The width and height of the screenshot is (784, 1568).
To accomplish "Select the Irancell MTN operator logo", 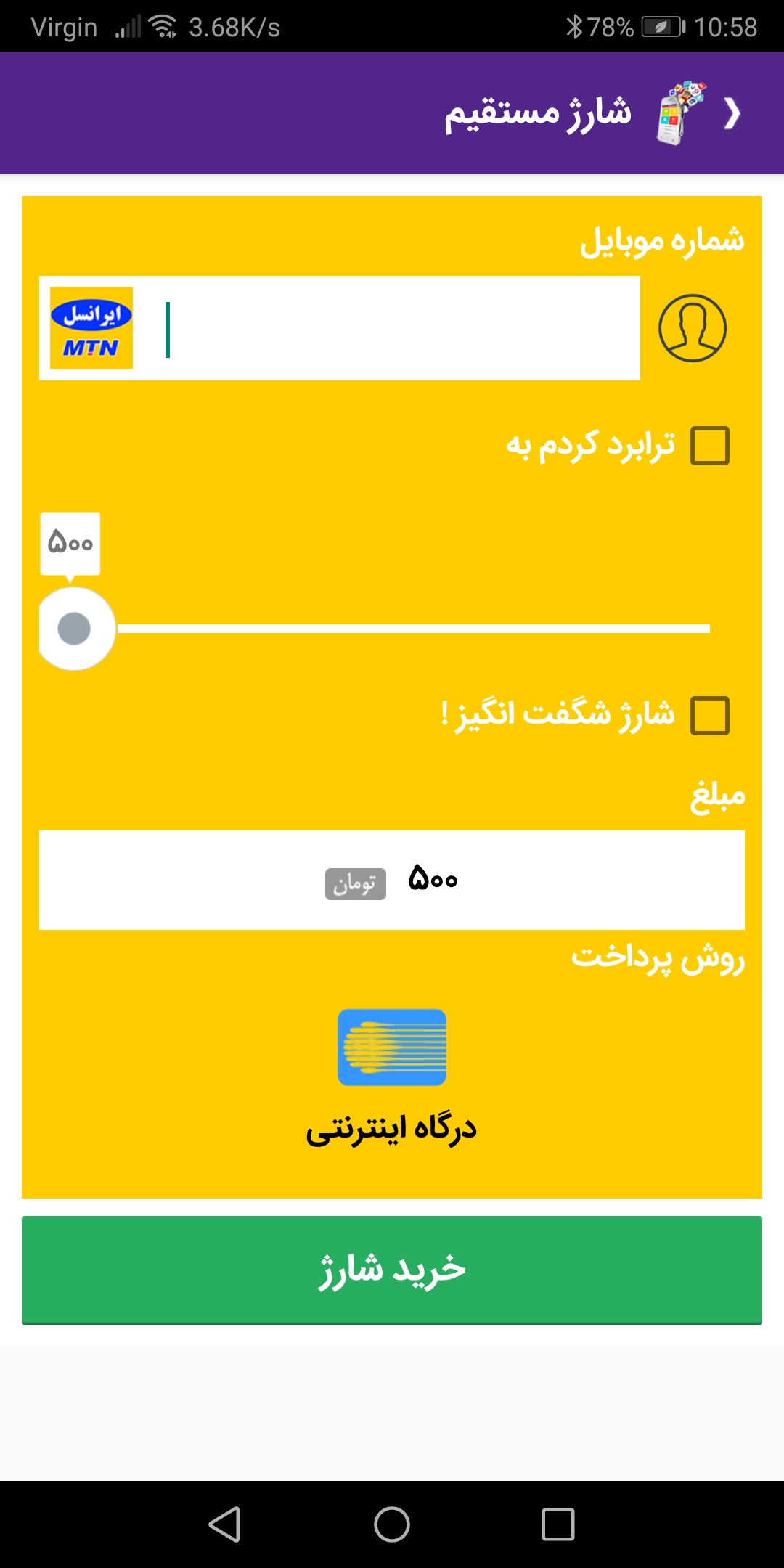I will pos(90,329).
